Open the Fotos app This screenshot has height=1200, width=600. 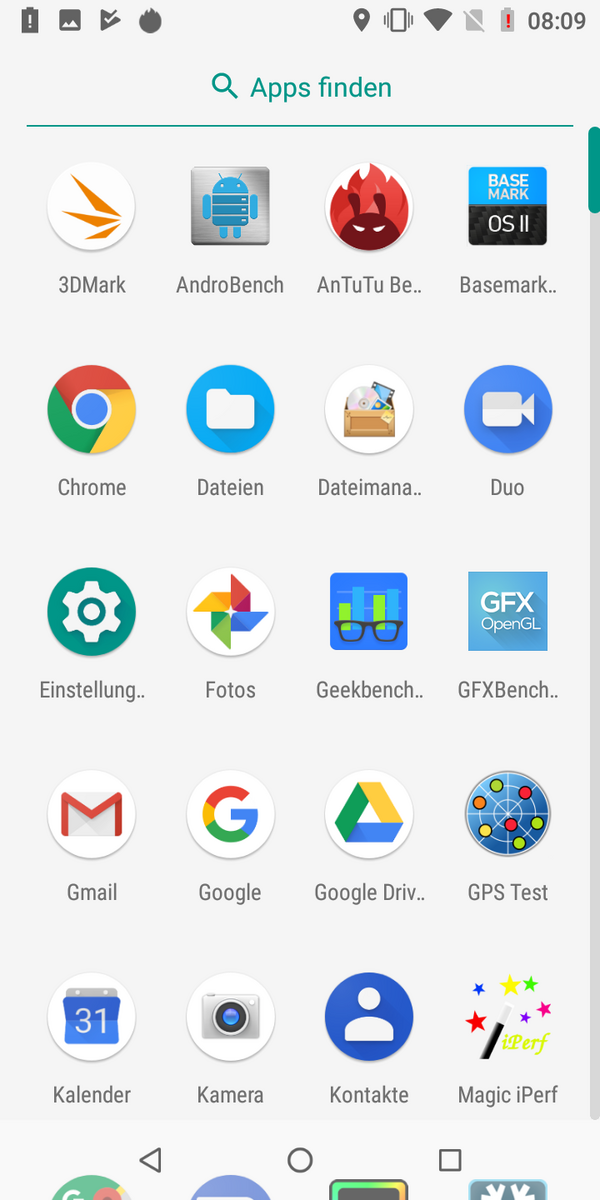tap(230, 612)
